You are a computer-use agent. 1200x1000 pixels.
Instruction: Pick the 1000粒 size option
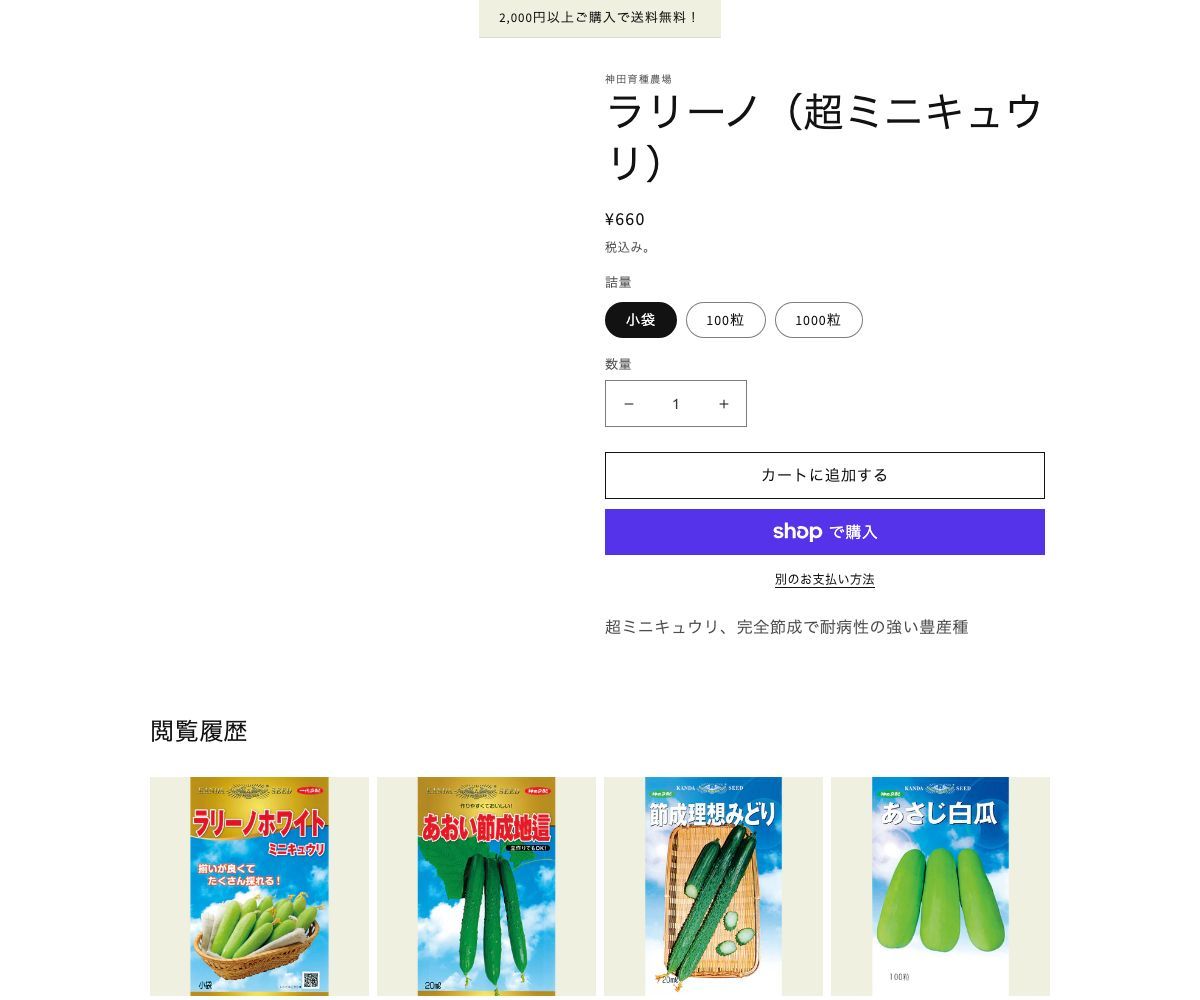coord(818,320)
